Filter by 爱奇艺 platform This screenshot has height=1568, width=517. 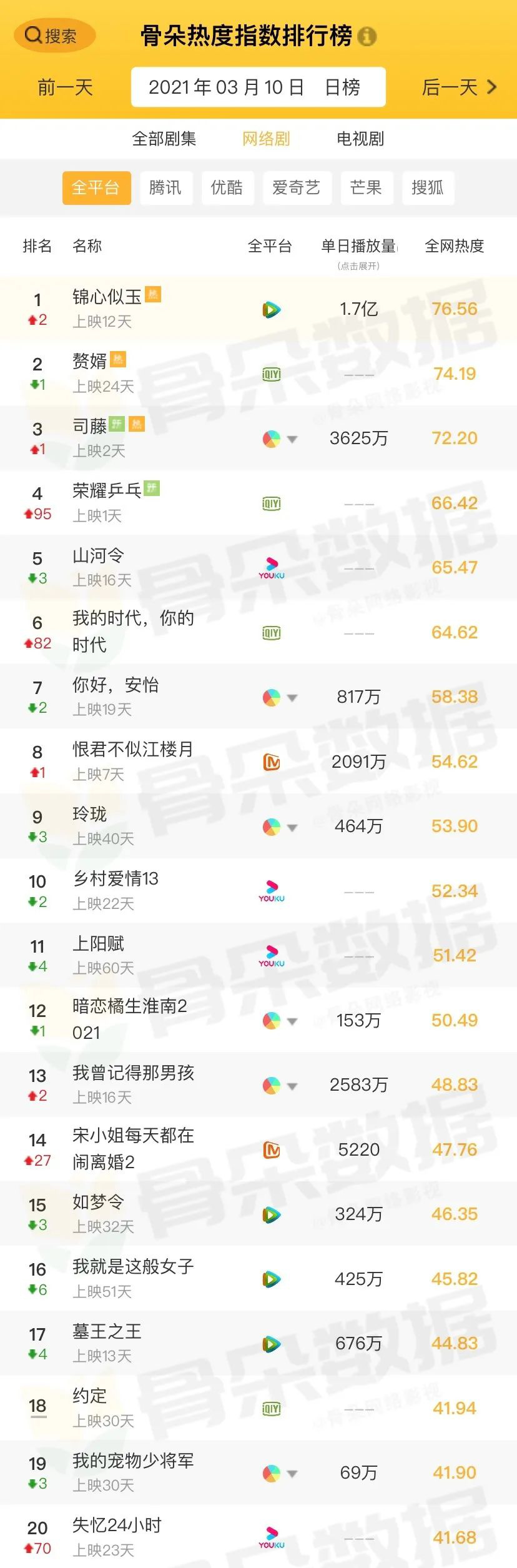point(296,187)
